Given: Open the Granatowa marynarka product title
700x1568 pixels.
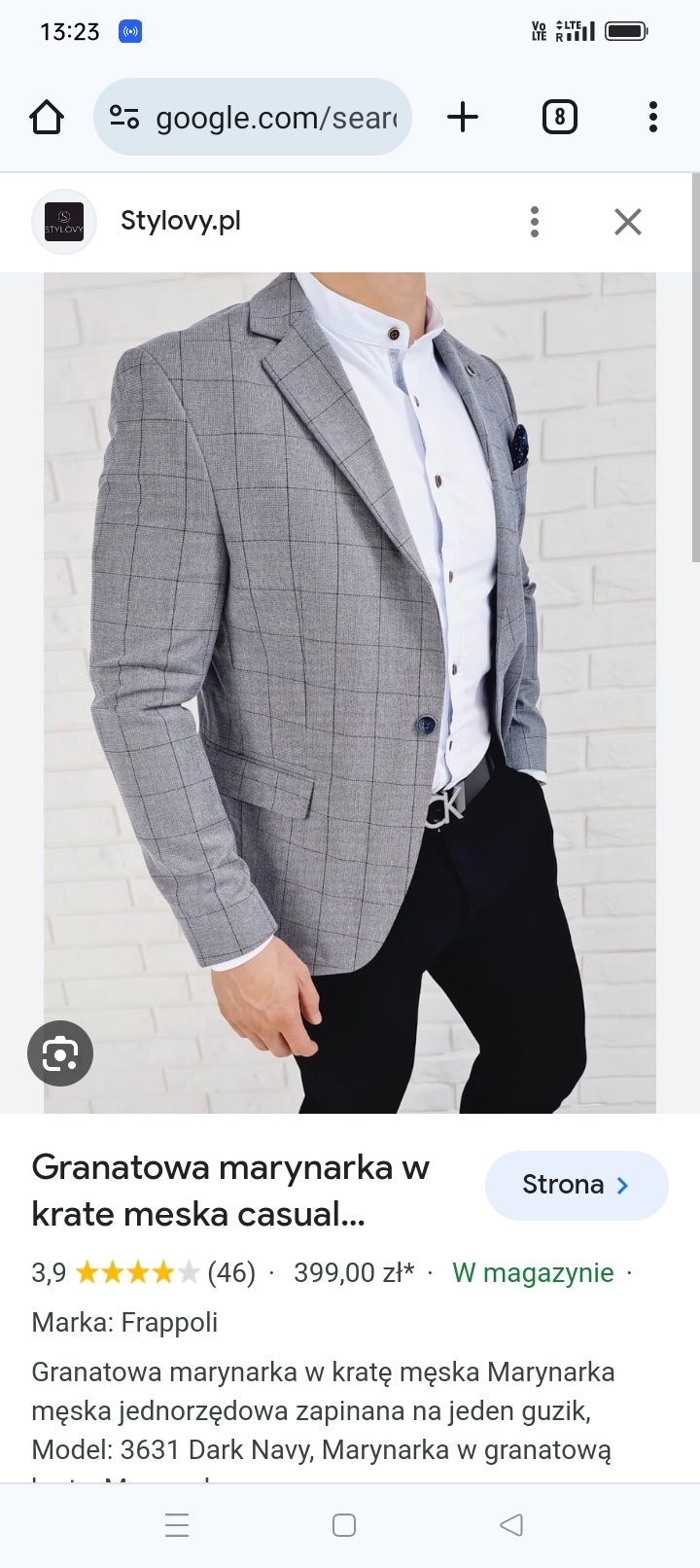Looking at the screenshot, I should [x=230, y=1191].
